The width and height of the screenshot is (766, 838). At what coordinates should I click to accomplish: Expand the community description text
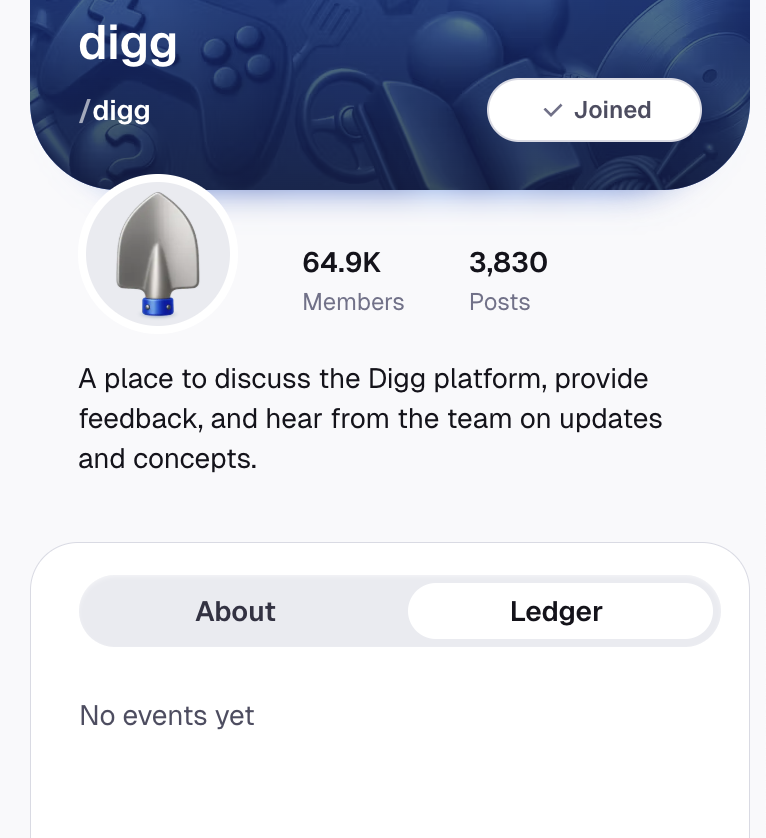pyautogui.click(x=371, y=418)
